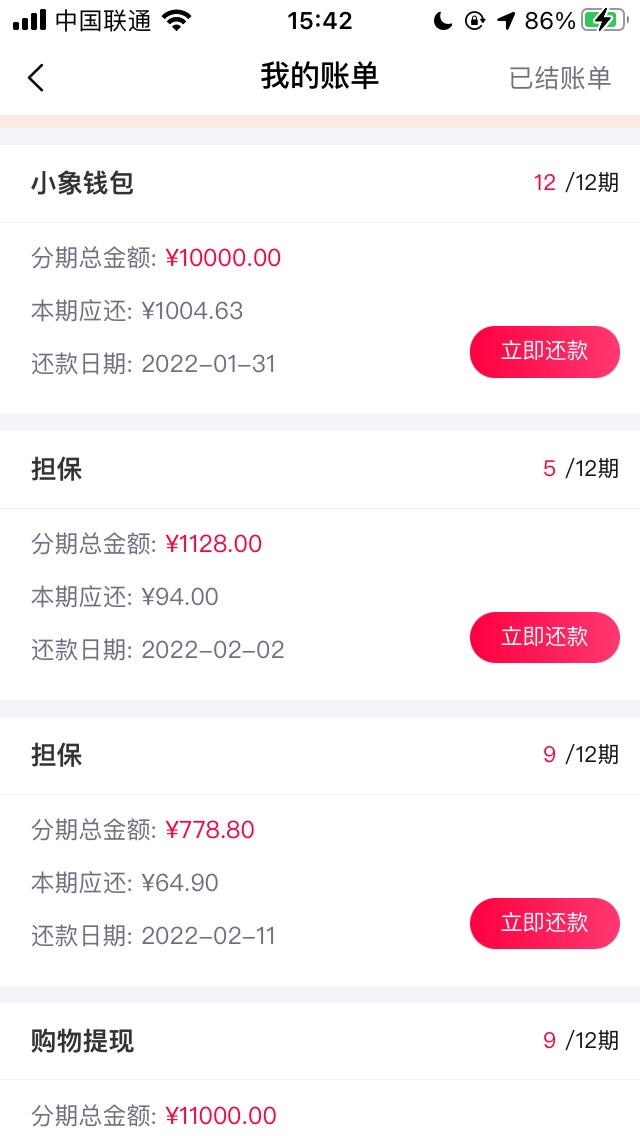The width and height of the screenshot is (640, 1136).
Task: Repay the 担保 bill due 2022-02-11
Action: point(544,923)
